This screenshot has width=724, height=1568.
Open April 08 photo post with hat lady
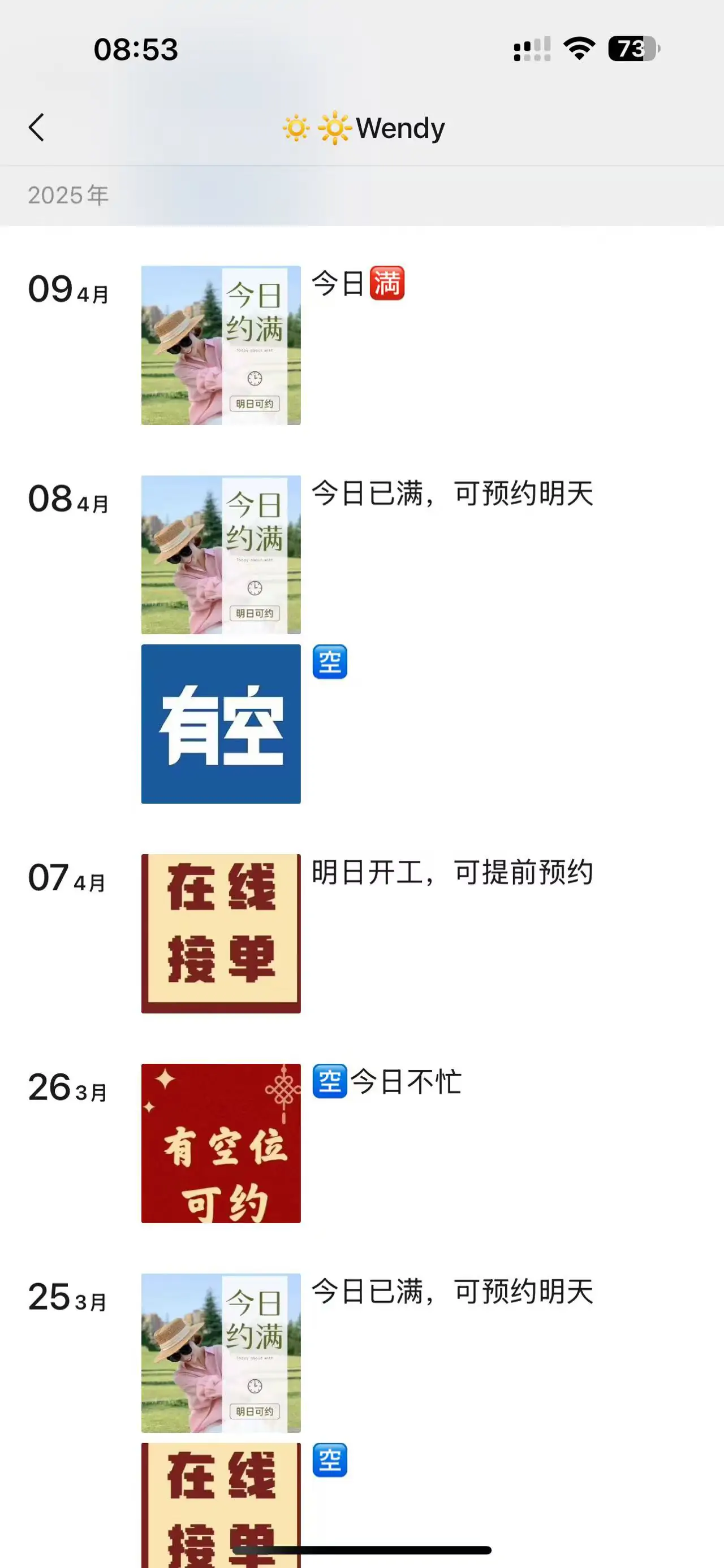221,555
